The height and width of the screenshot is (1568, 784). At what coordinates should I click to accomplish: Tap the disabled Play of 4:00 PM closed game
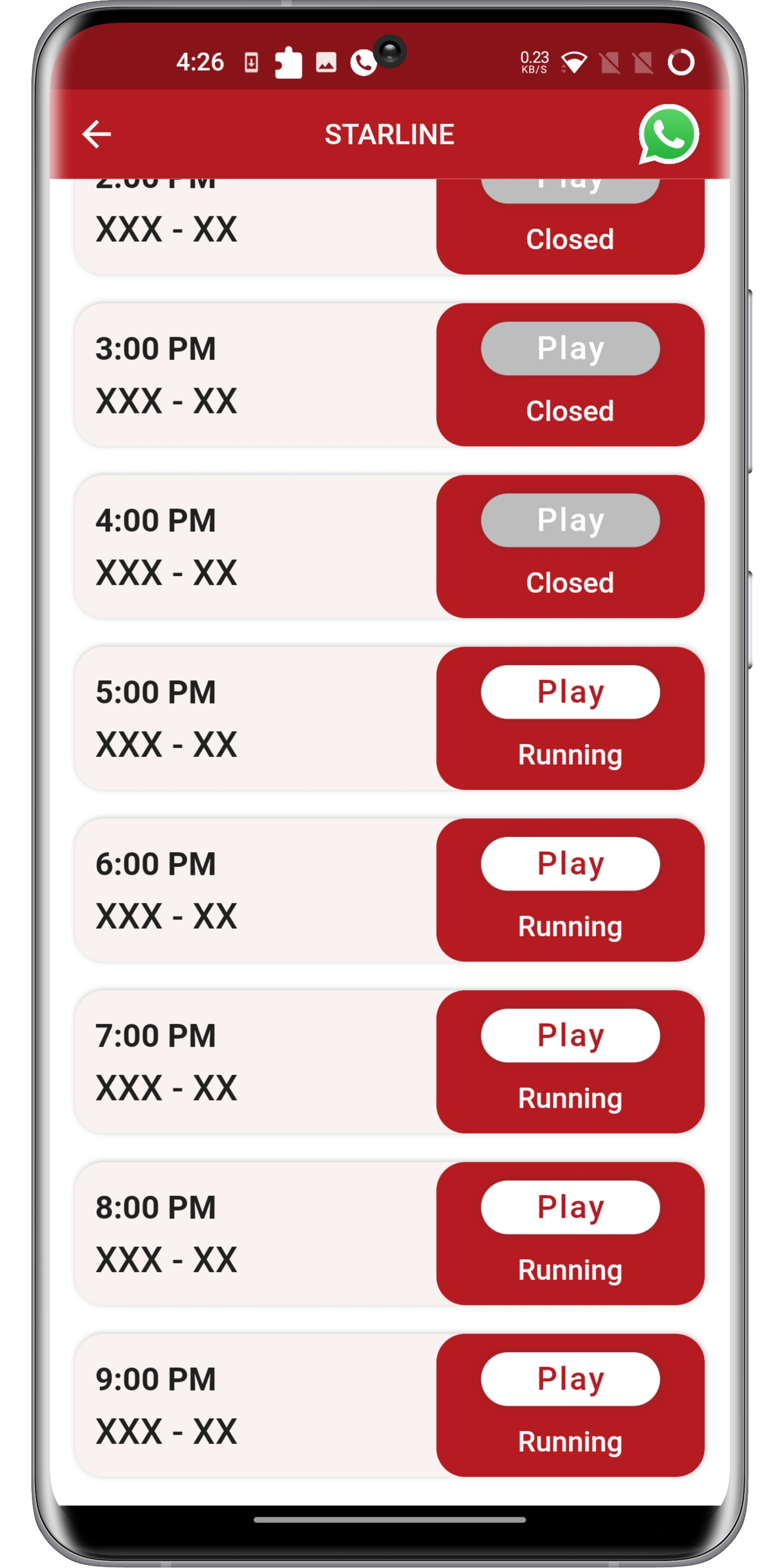pos(570,519)
